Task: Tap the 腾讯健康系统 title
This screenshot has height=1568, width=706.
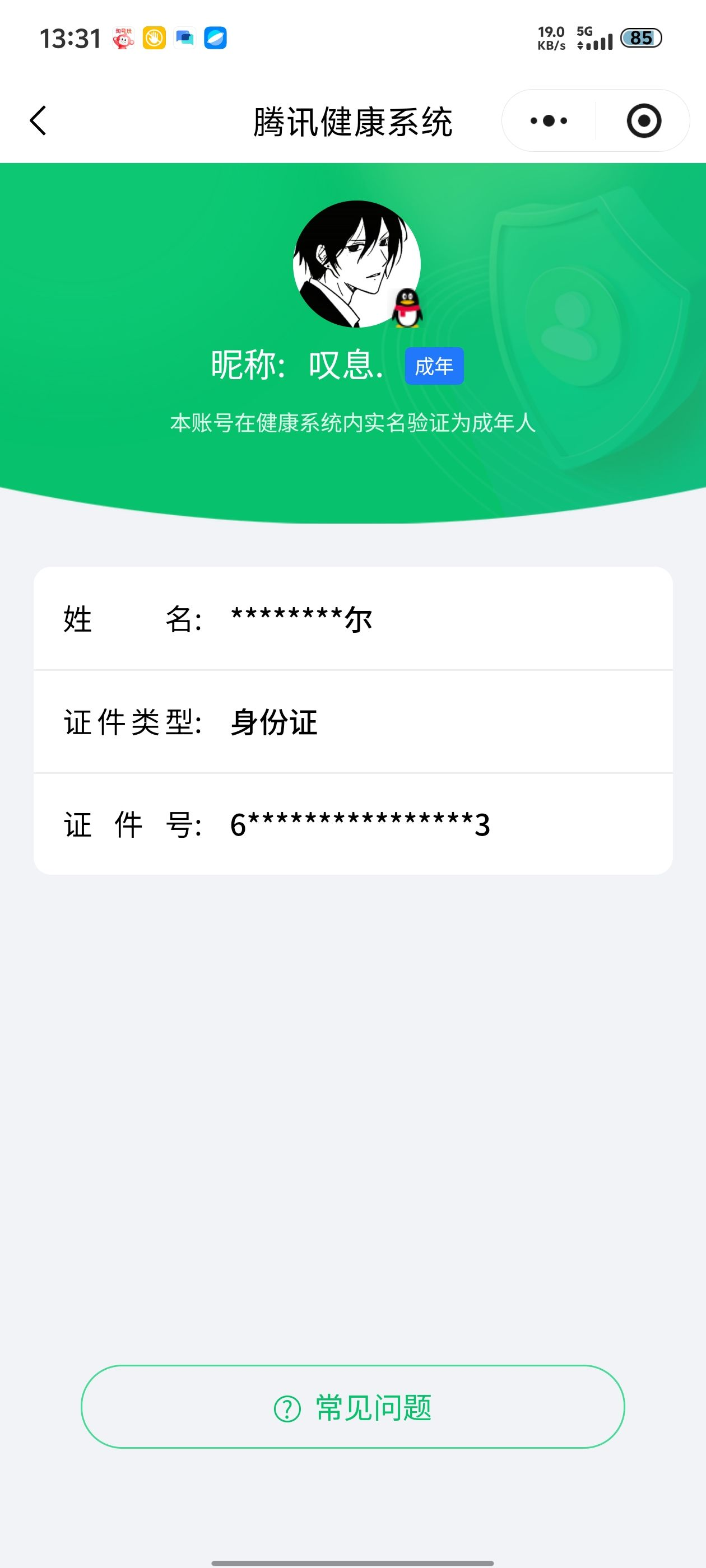Action: point(352,120)
